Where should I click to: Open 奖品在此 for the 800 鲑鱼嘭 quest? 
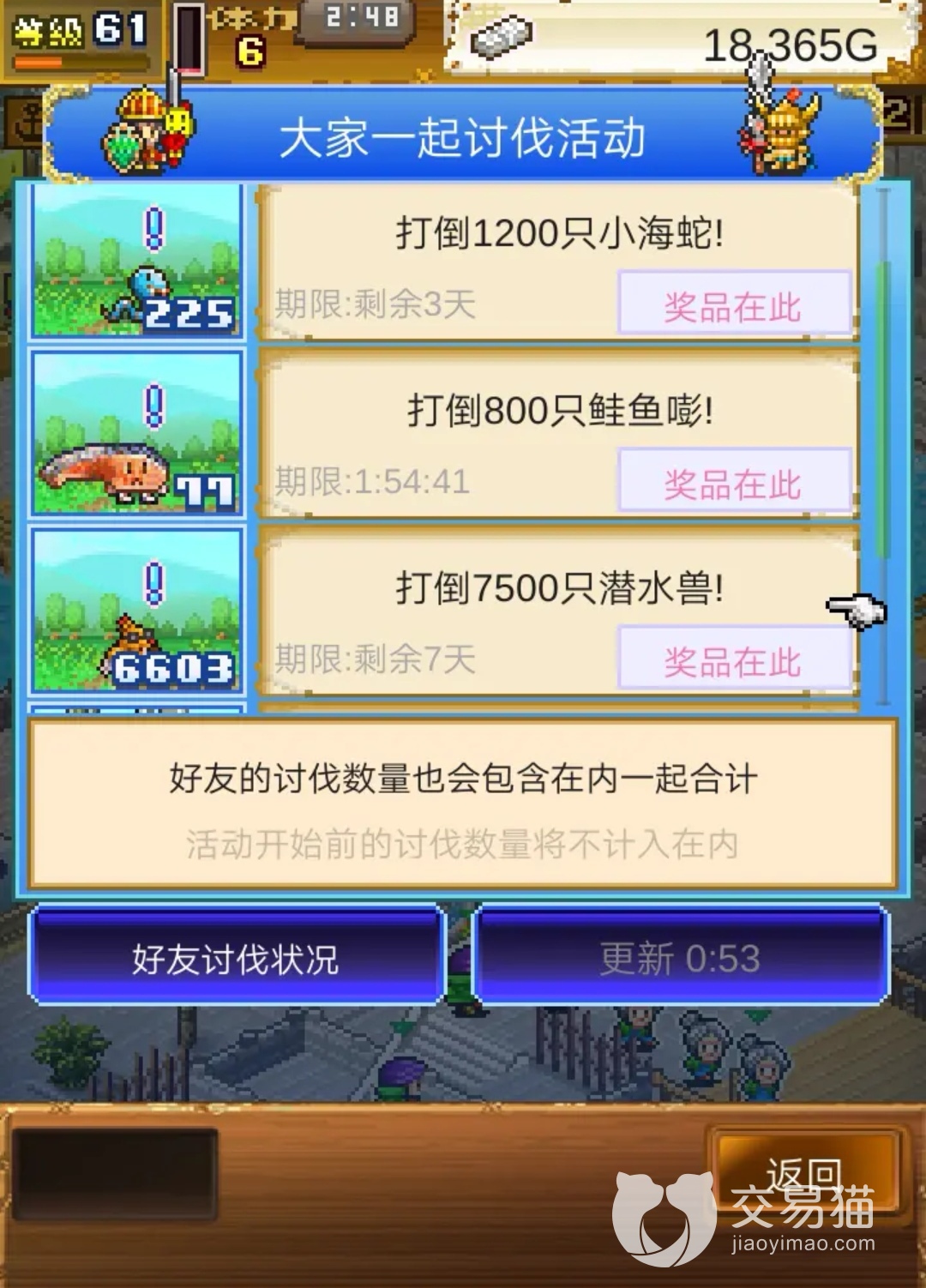click(734, 482)
